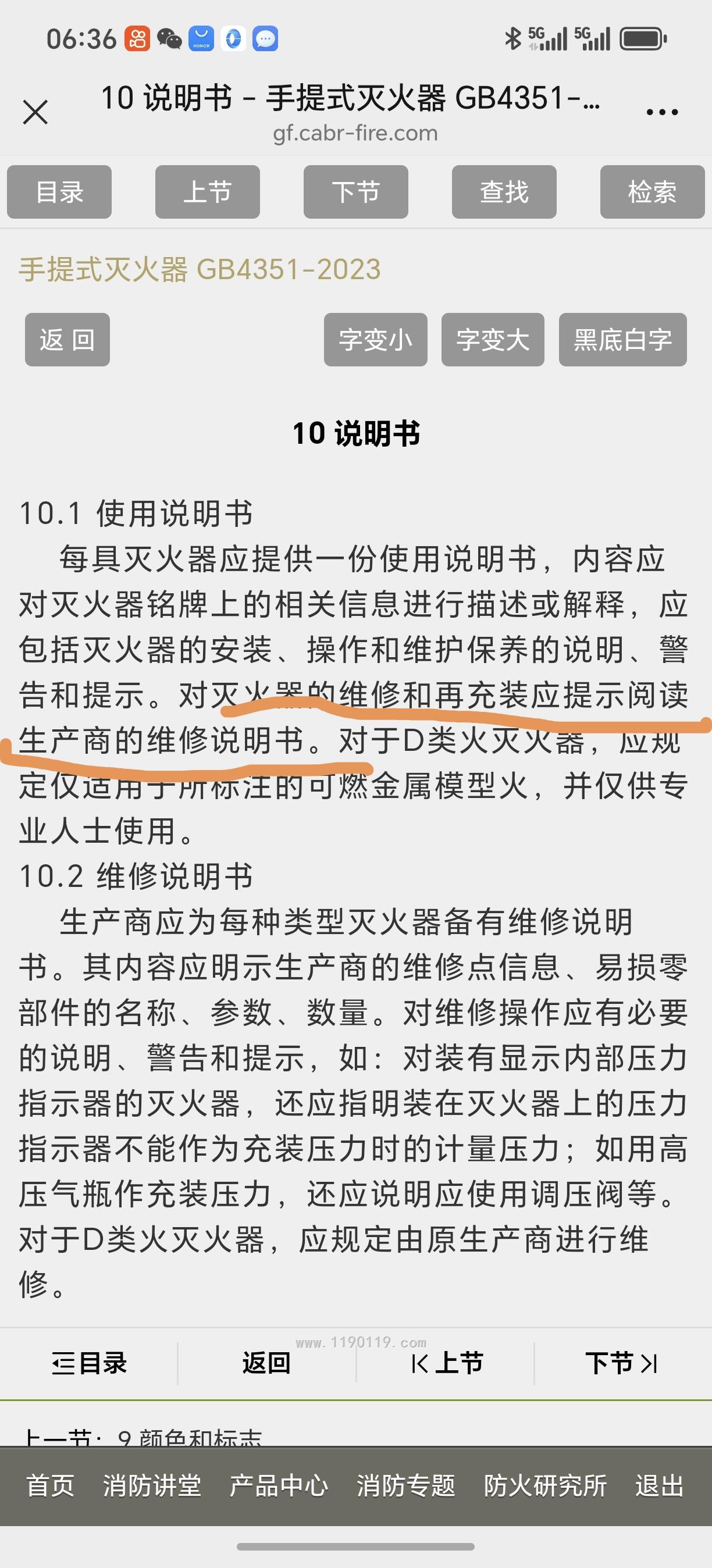712x1568 pixels.
Task: Increase font size with 字变大
Action: (x=492, y=340)
